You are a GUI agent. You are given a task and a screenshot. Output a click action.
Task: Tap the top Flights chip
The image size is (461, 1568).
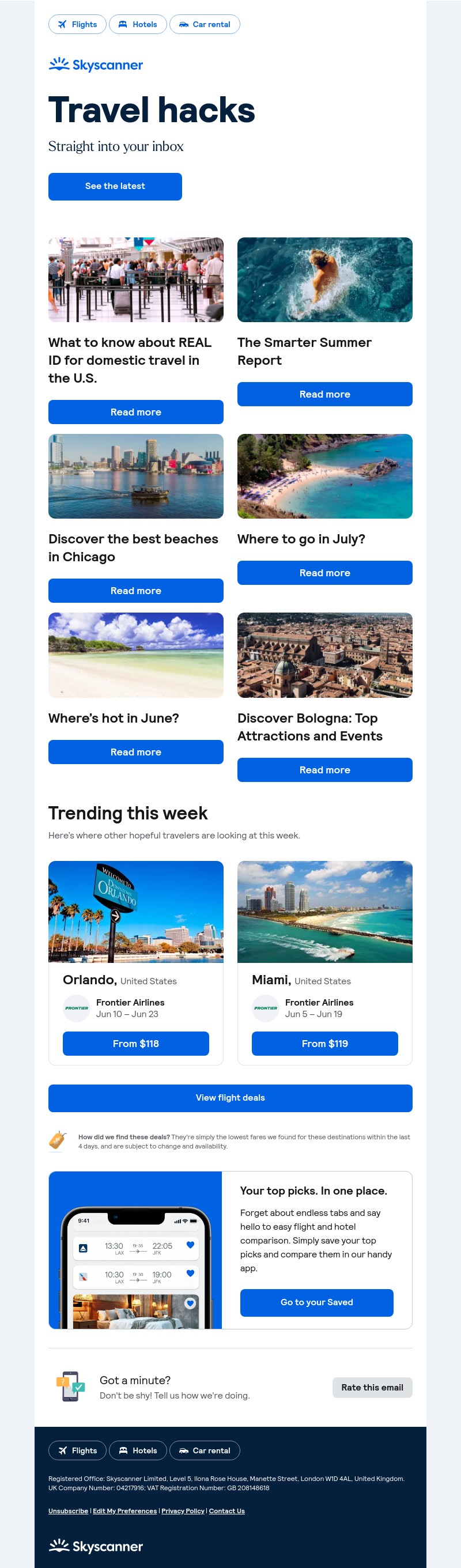pos(77,24)
